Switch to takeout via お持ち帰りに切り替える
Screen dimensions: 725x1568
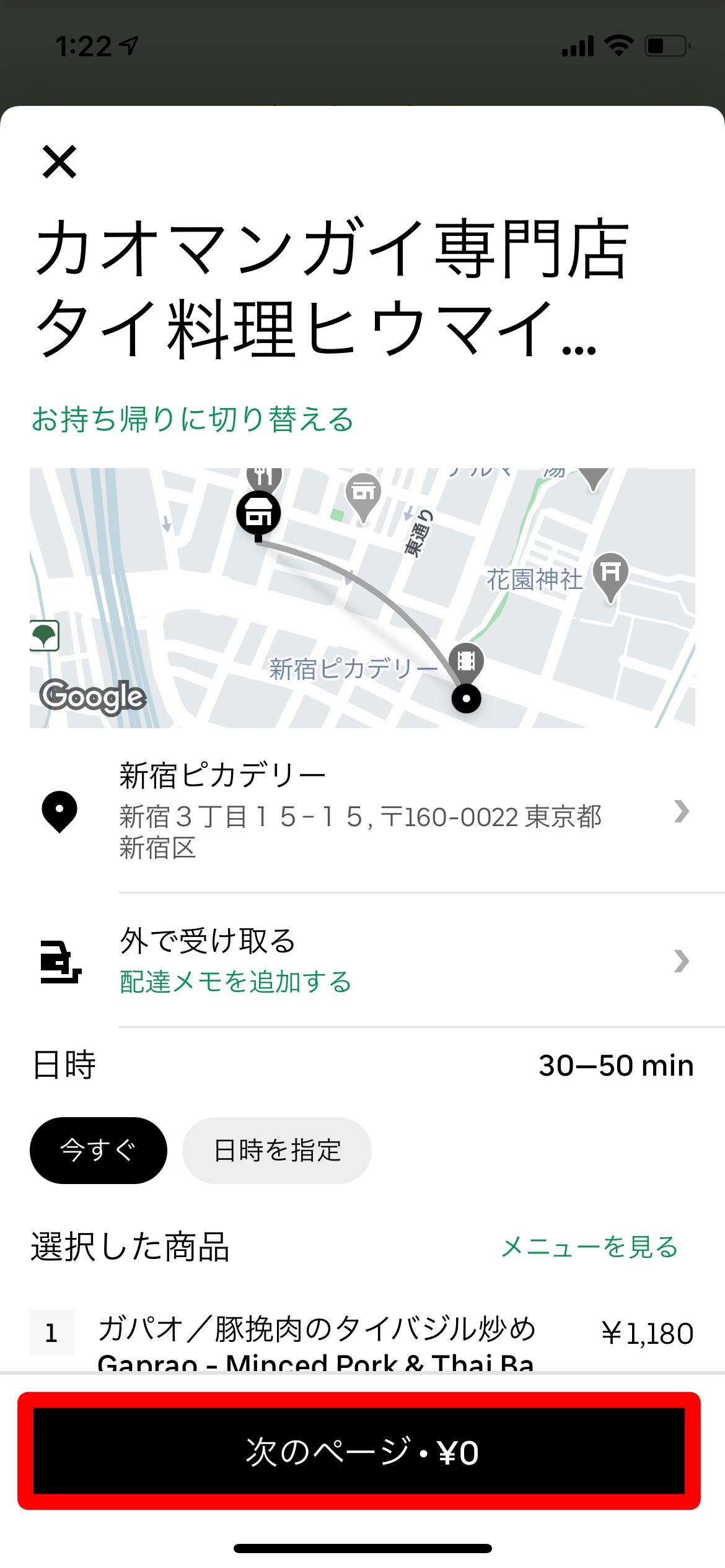pos(193,419)
